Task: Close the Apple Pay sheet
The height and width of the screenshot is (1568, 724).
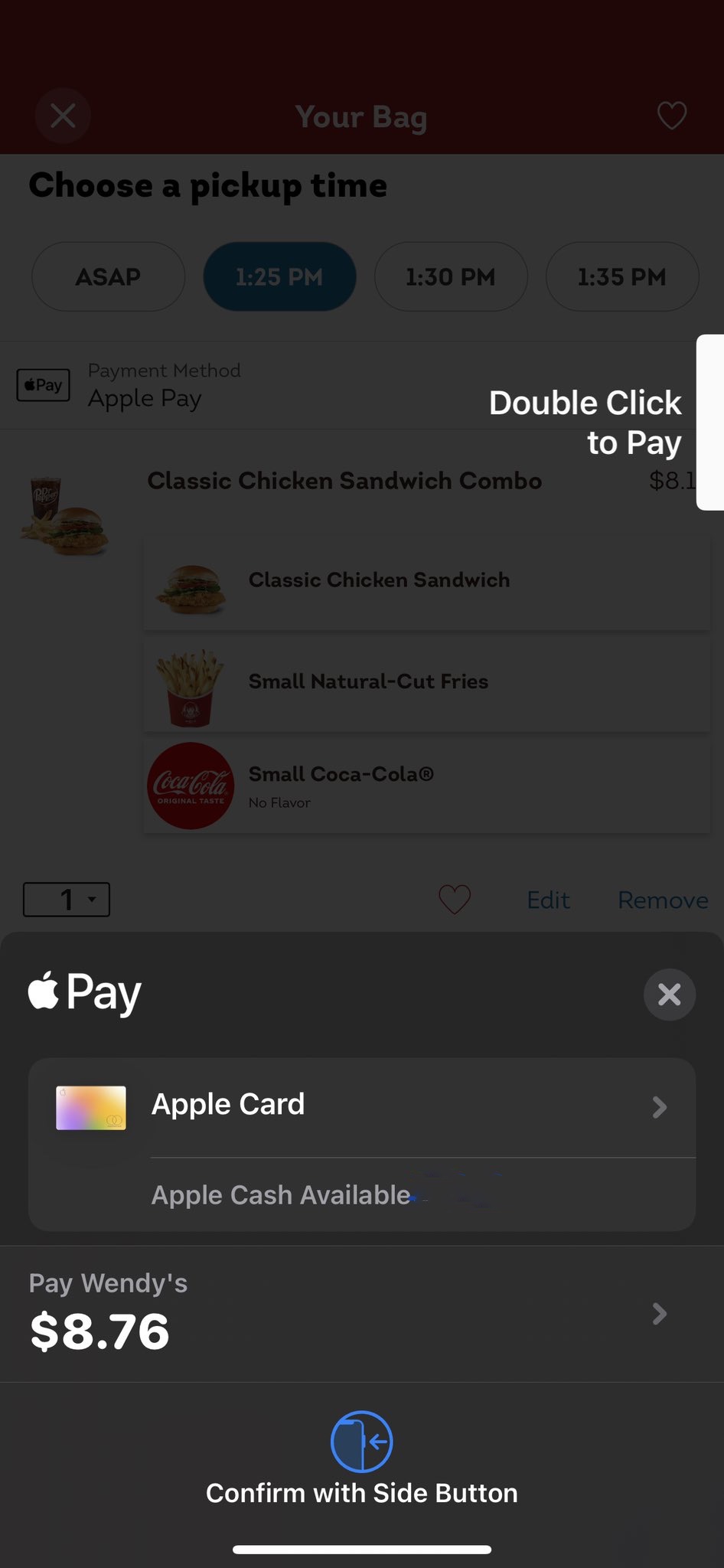Action: (x=669, y=995)
